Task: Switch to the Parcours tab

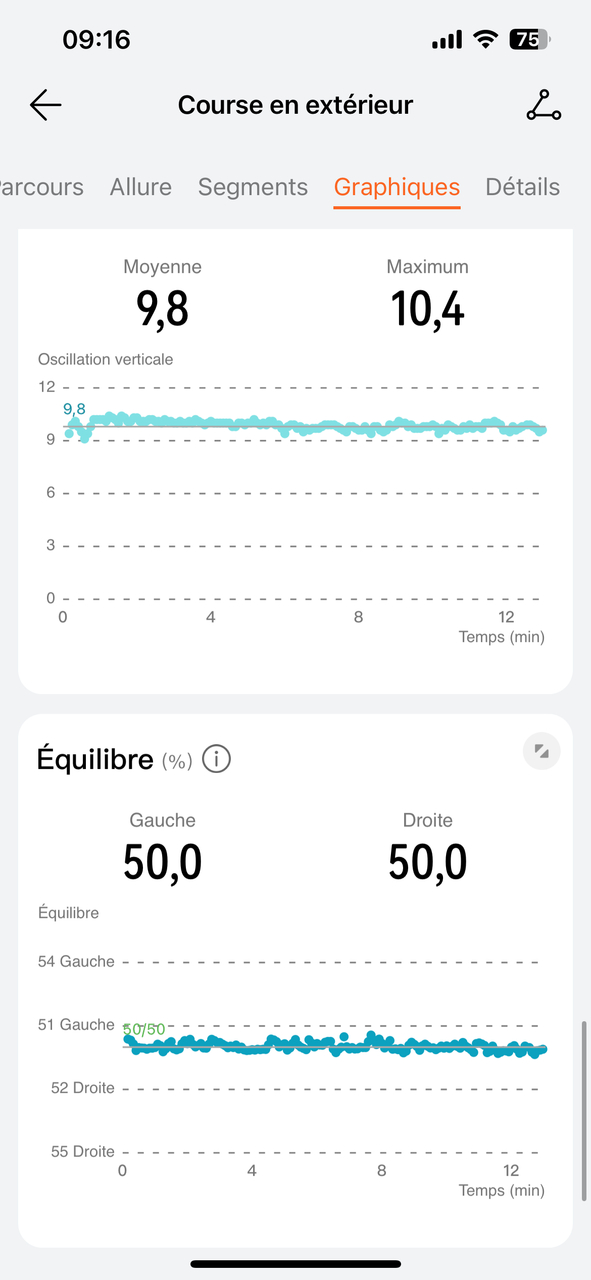Action: [x=40, y=187]
